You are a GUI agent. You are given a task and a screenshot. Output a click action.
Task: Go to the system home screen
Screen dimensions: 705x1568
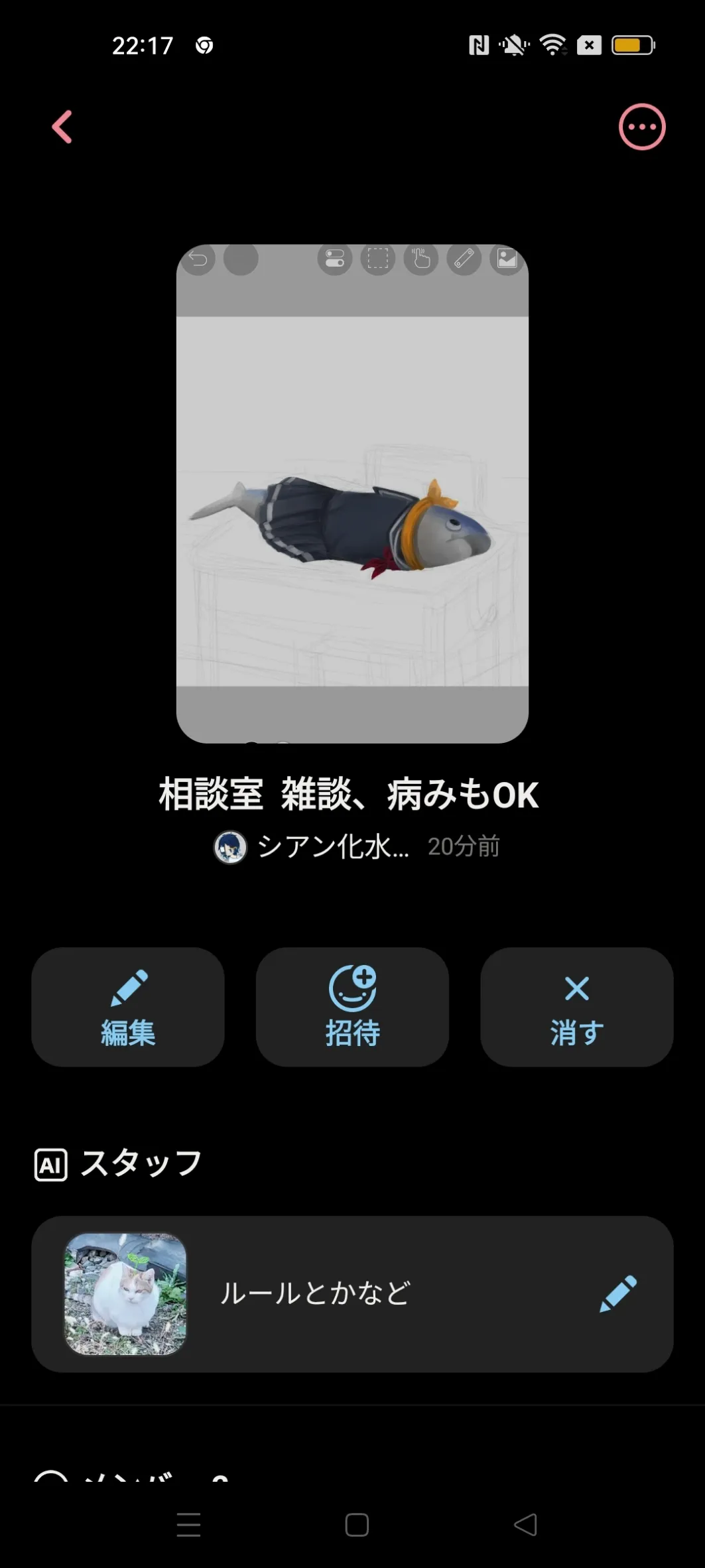357,1524
